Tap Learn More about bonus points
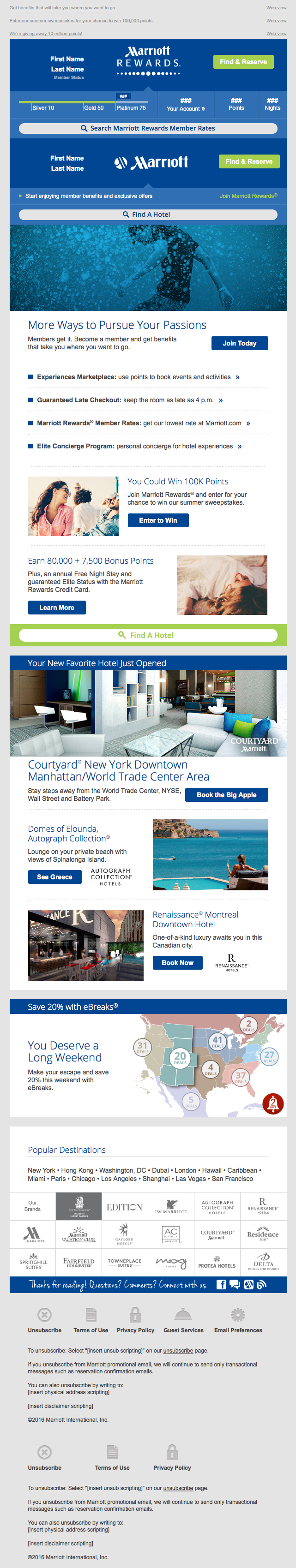 point(57,608)
